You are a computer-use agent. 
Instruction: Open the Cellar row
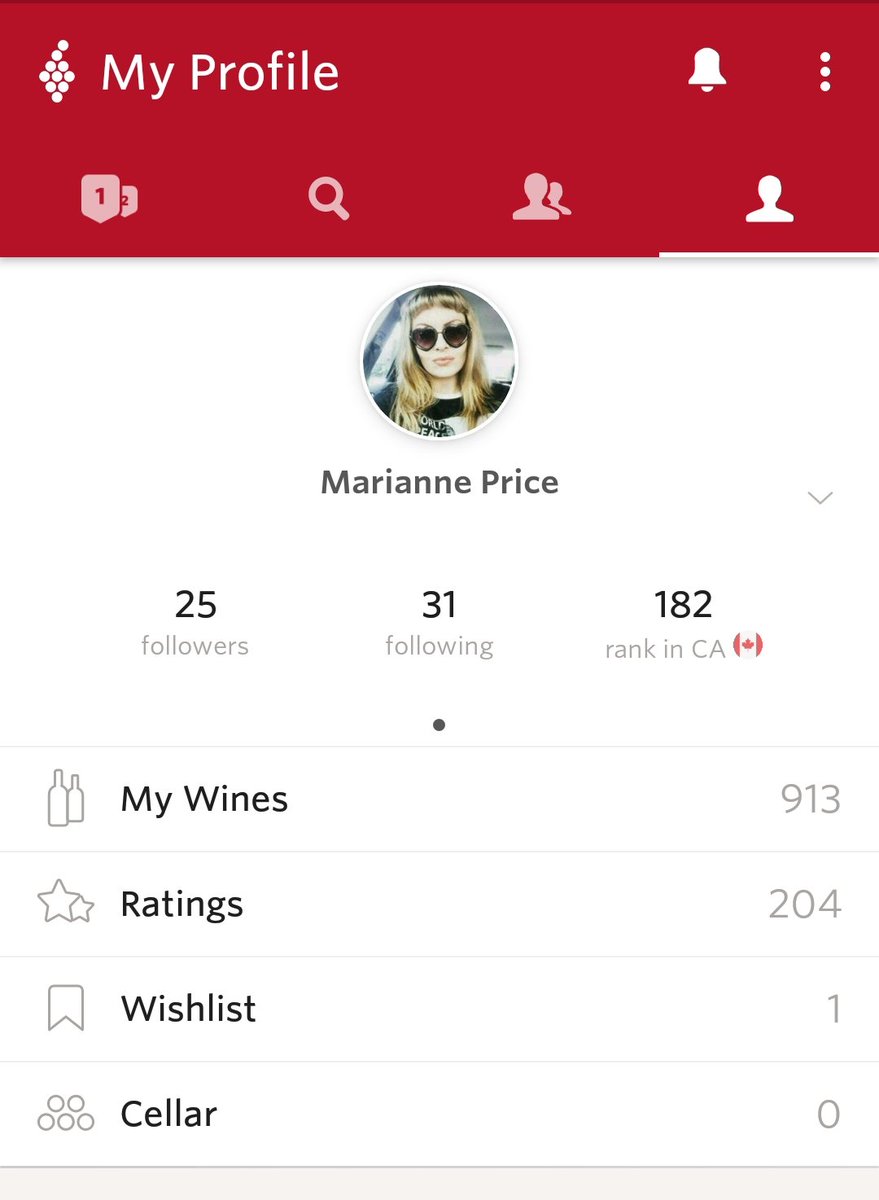[439, 1114]
